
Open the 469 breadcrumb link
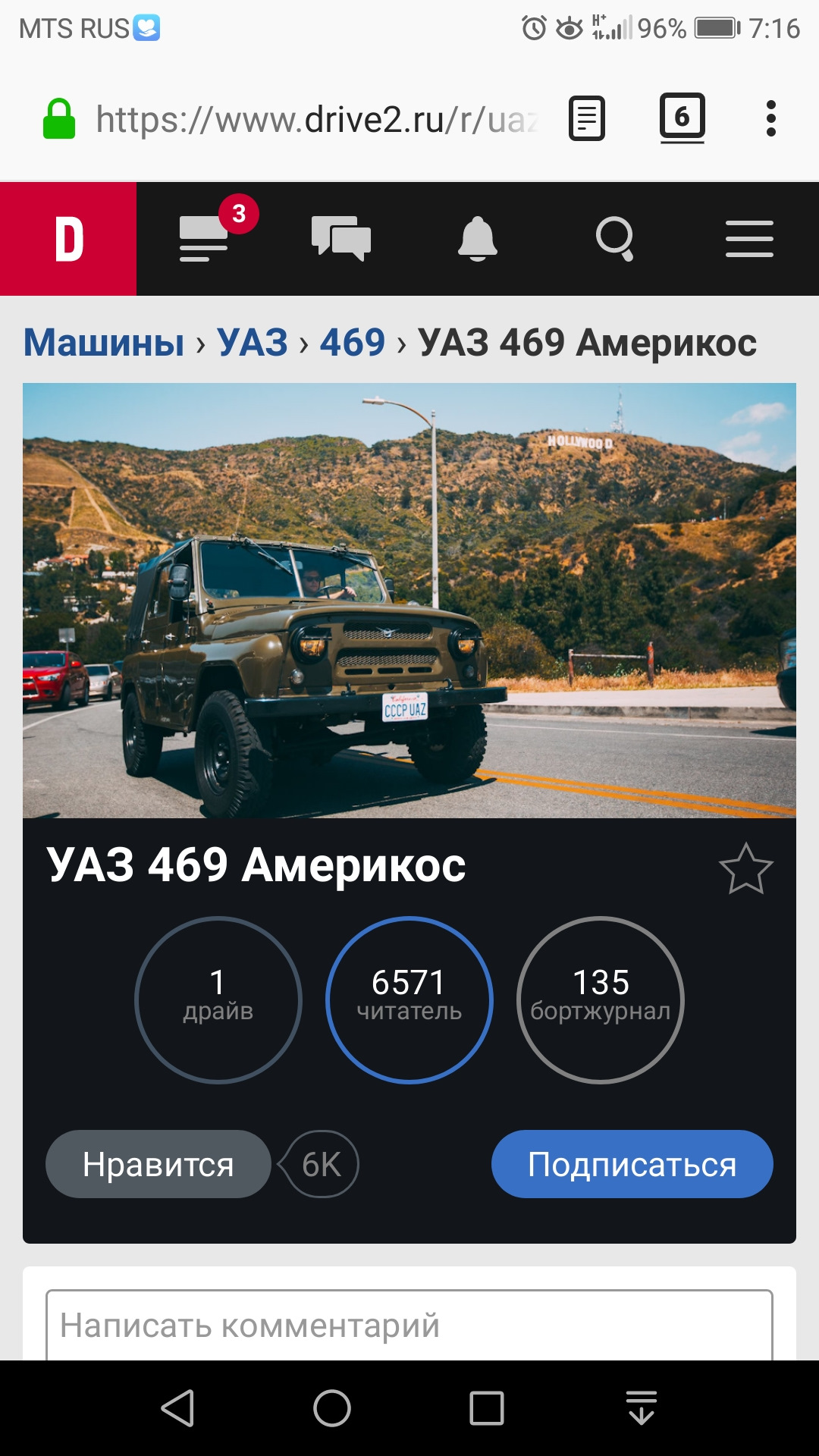[x=353, y=343]
